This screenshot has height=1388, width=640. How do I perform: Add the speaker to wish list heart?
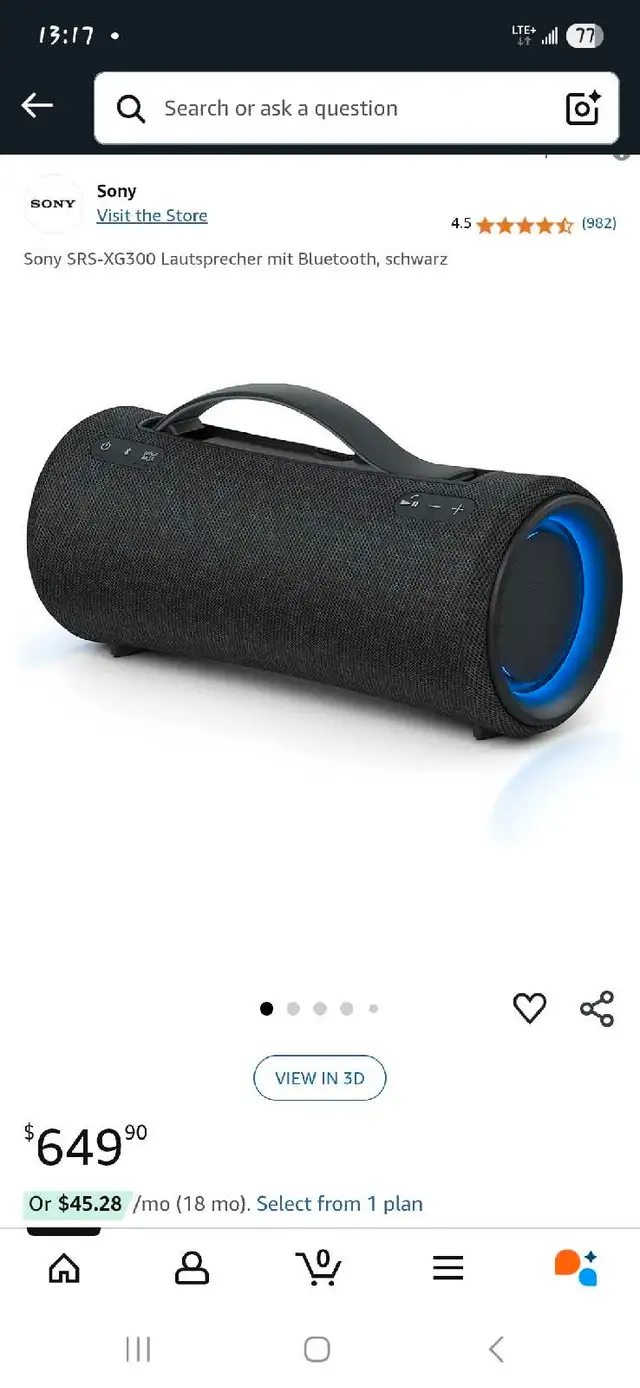530,1009
